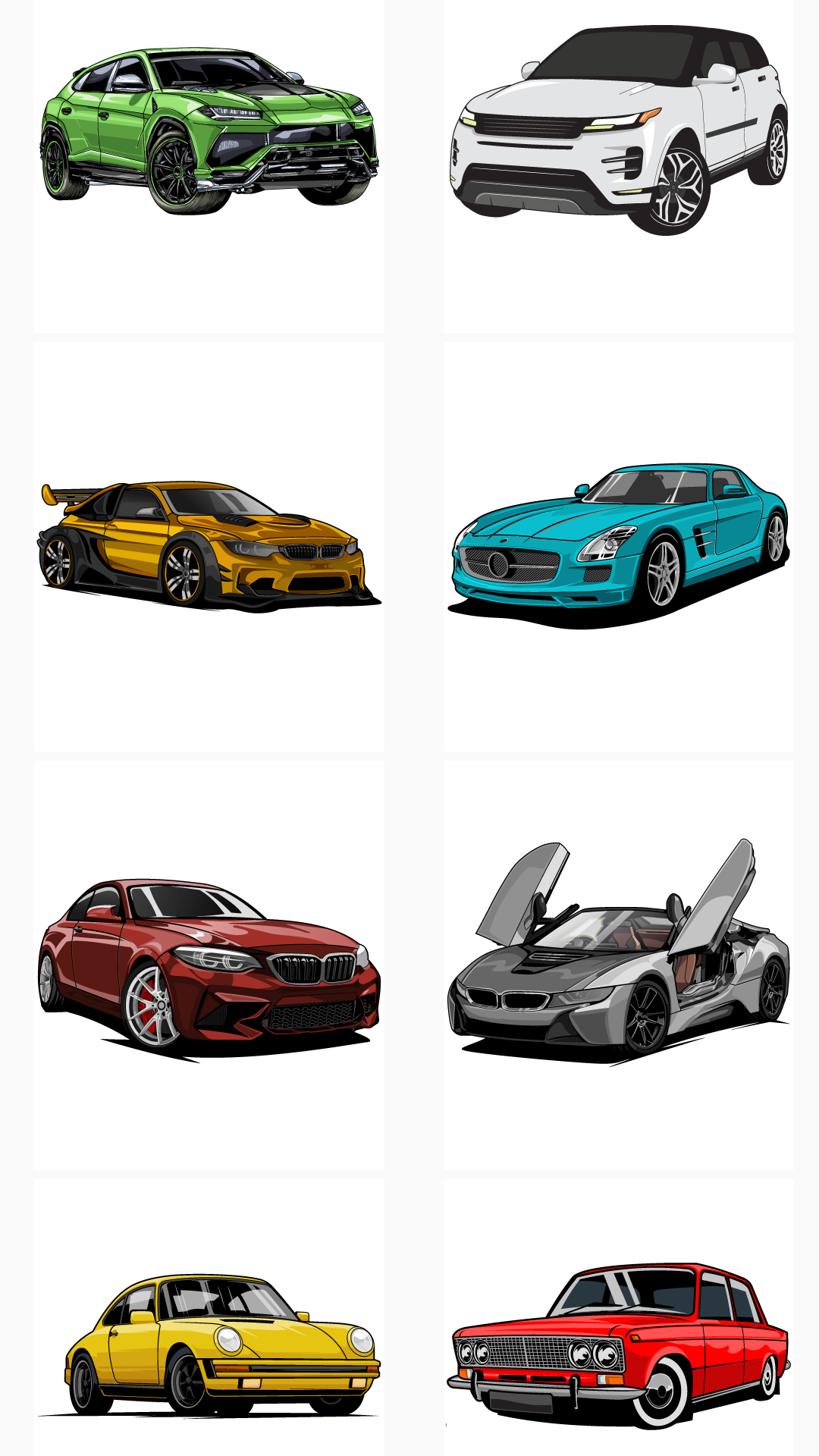
Task: Open the yellow Porsche picture
Action: (209, 1318)
